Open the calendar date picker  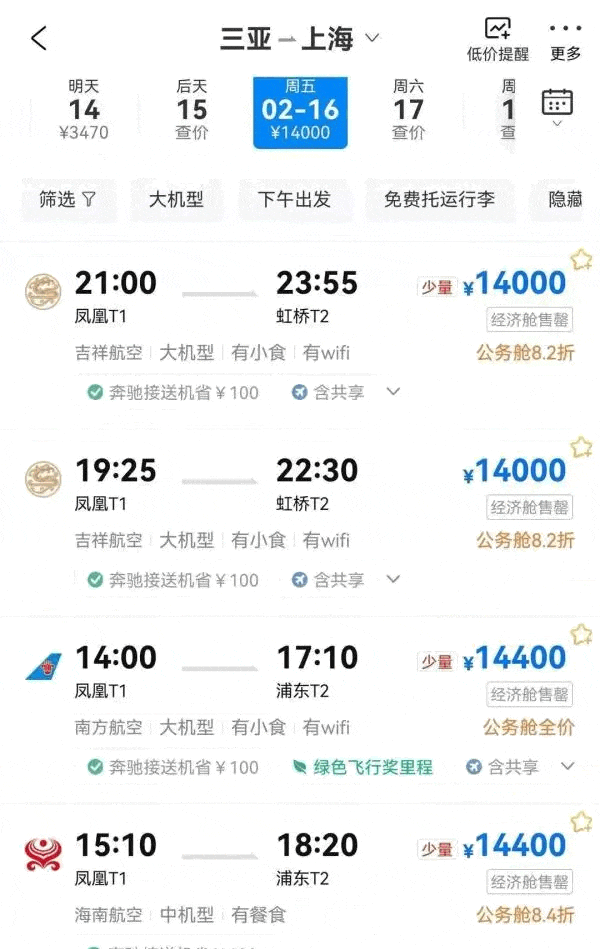tap(557, 106)
